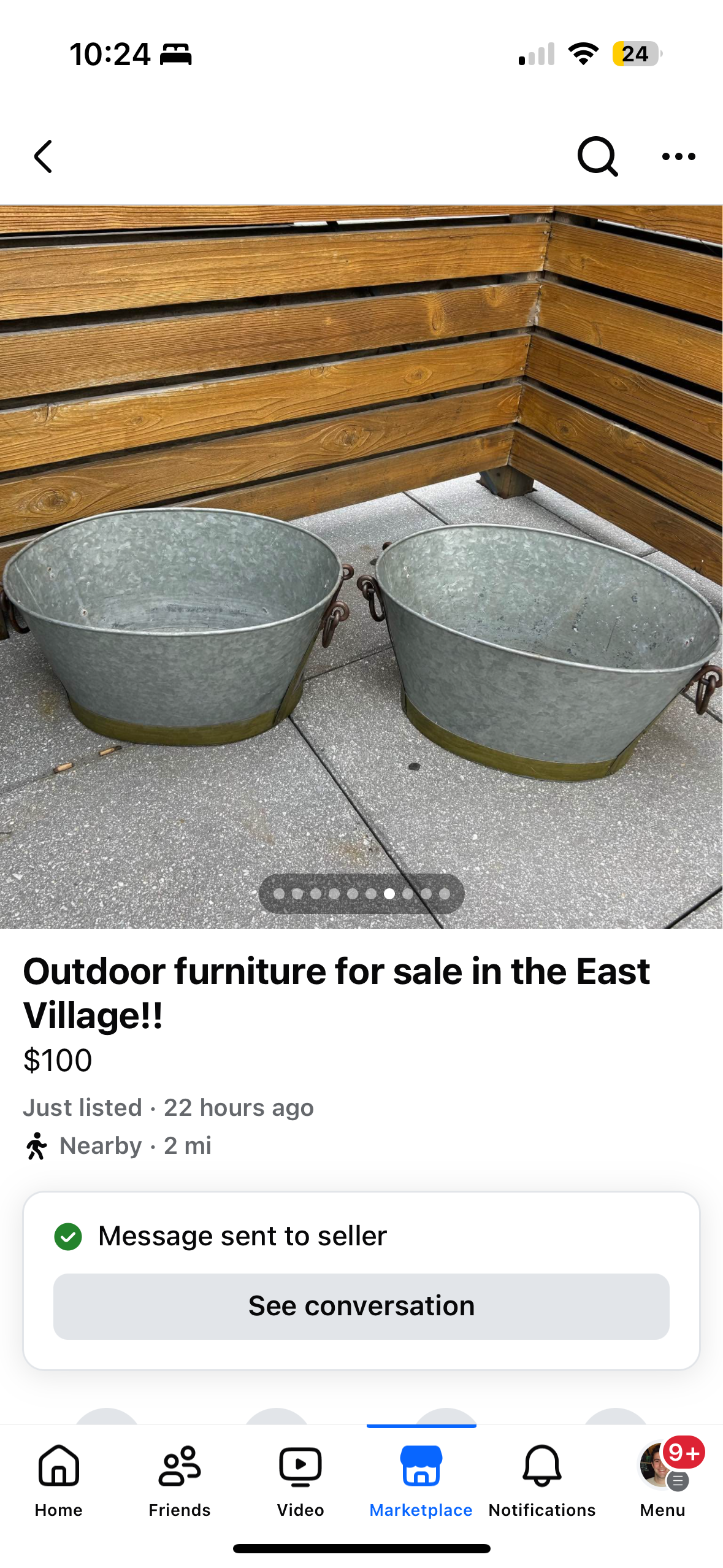Switch to the Home tab
Image resolution: width=723 pixels, height=1568 pixels.
click(59, 1480)
